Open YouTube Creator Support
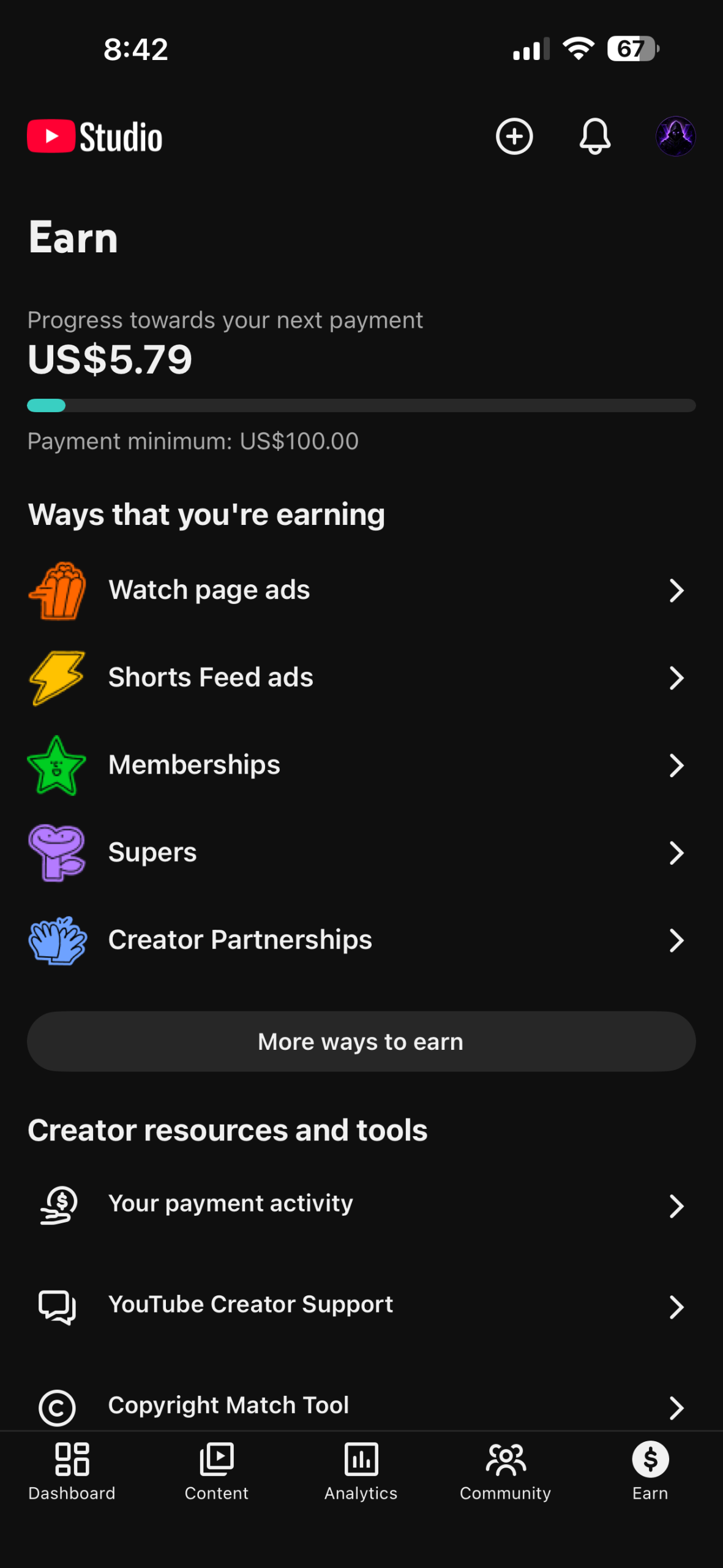The image size is (723, 1568). point(361,1306)
